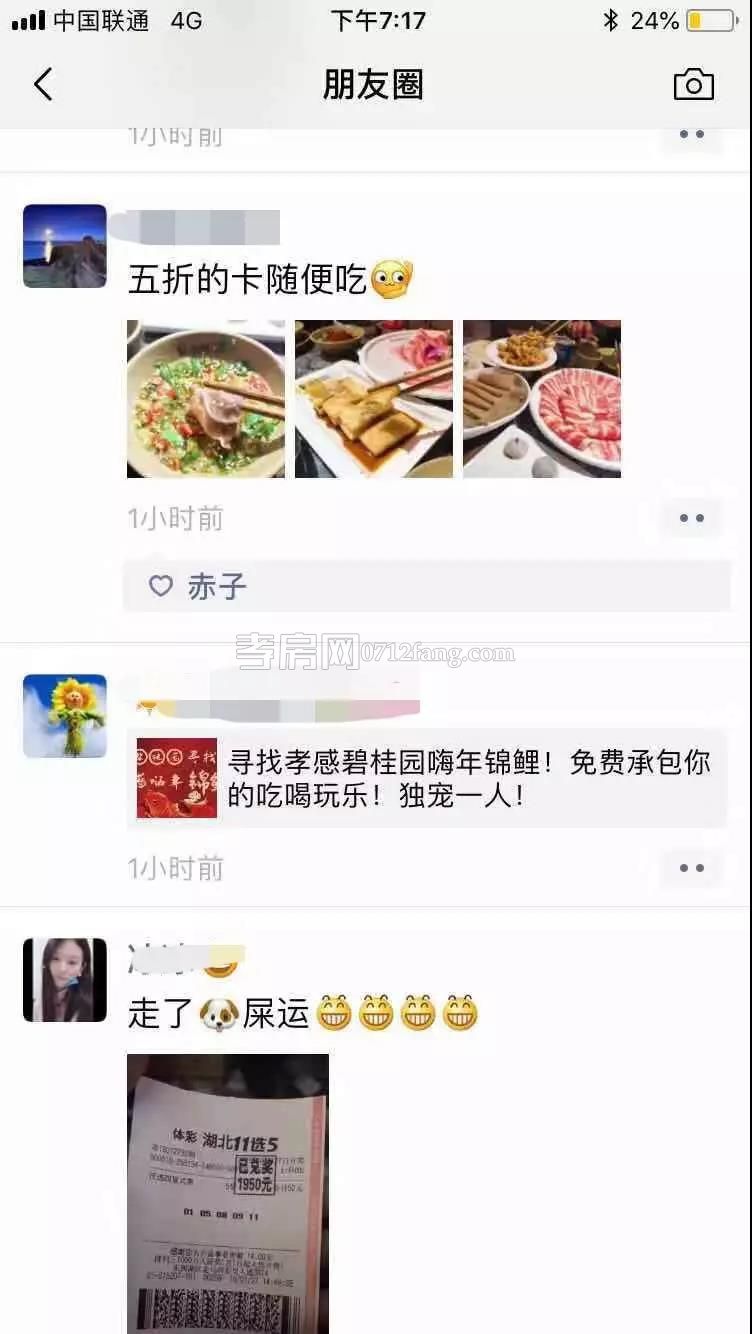Open 赤子's profile from the likes
This screenshot has width=752, height=1334.
tap(217, 587)
